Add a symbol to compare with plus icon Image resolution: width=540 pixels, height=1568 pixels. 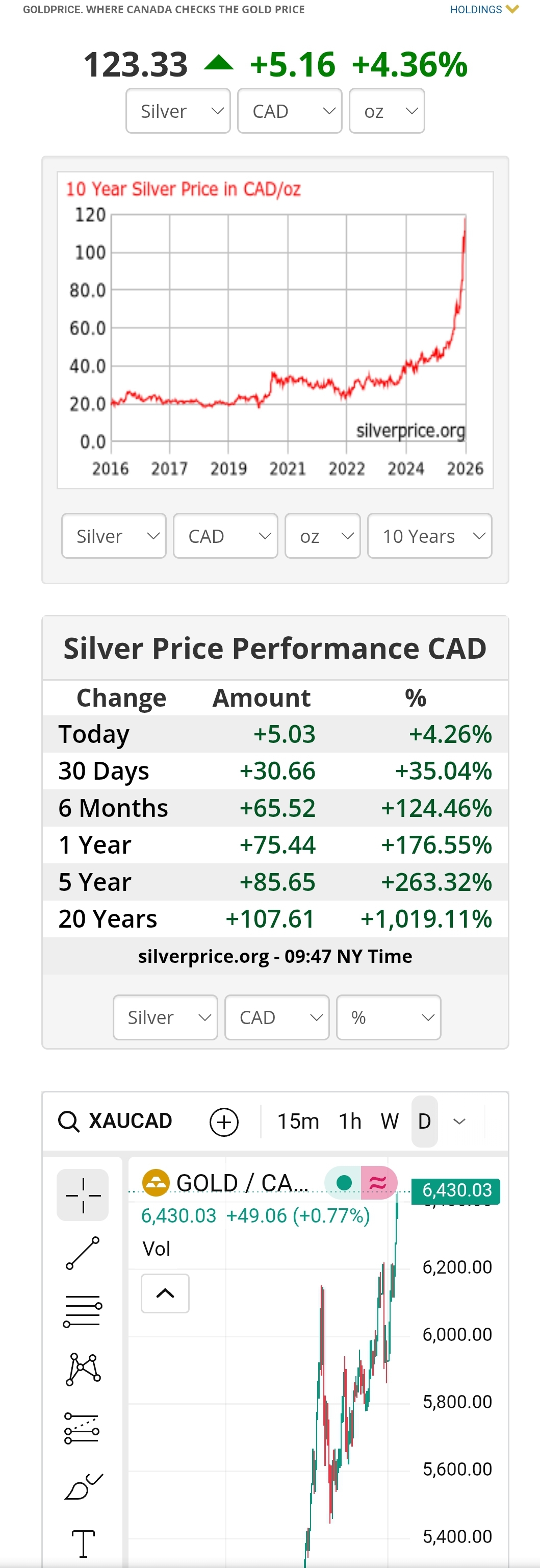tap(224, 1121)
